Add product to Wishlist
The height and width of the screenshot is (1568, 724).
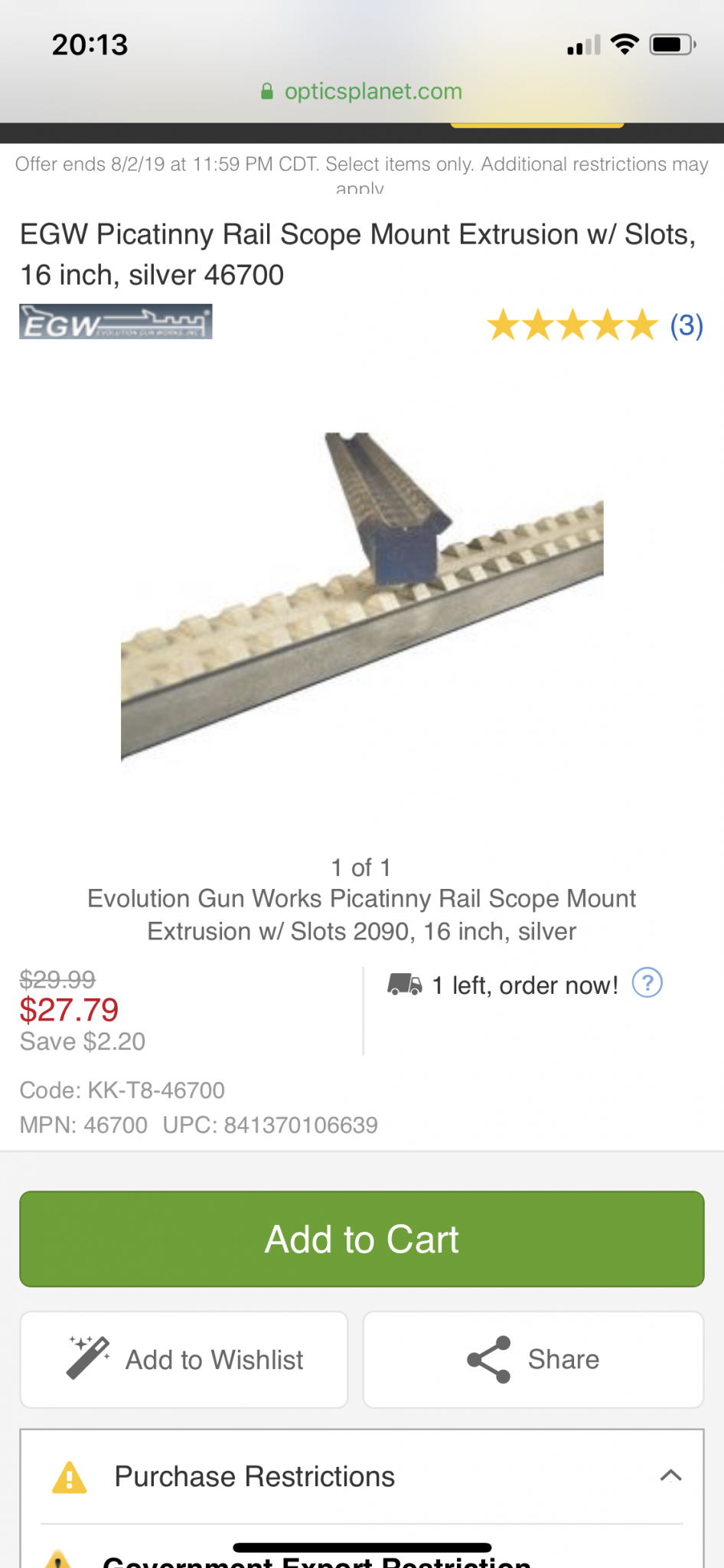click(184, 1360)
